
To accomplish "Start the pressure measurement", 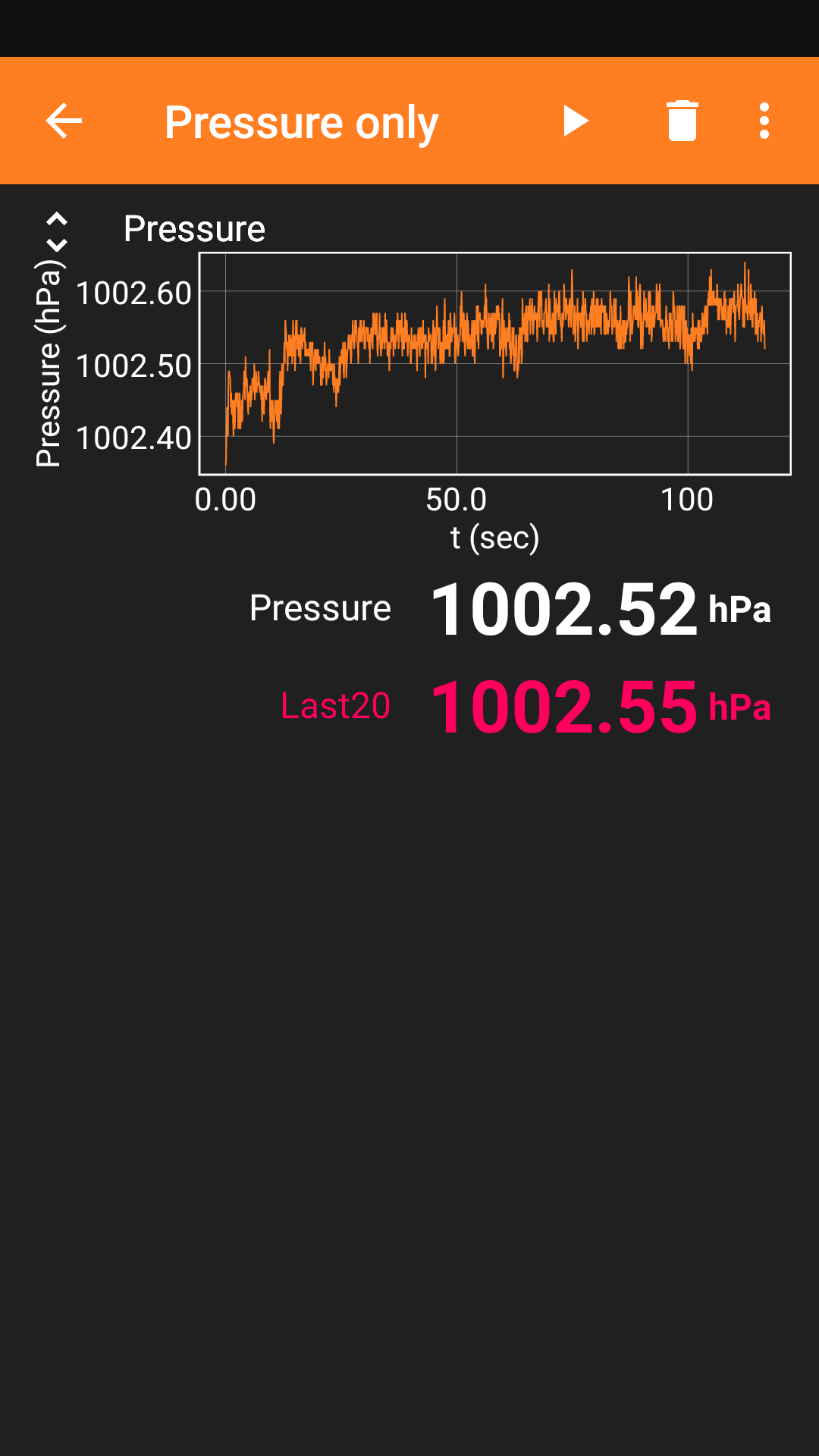I will (x=576, y=121).
